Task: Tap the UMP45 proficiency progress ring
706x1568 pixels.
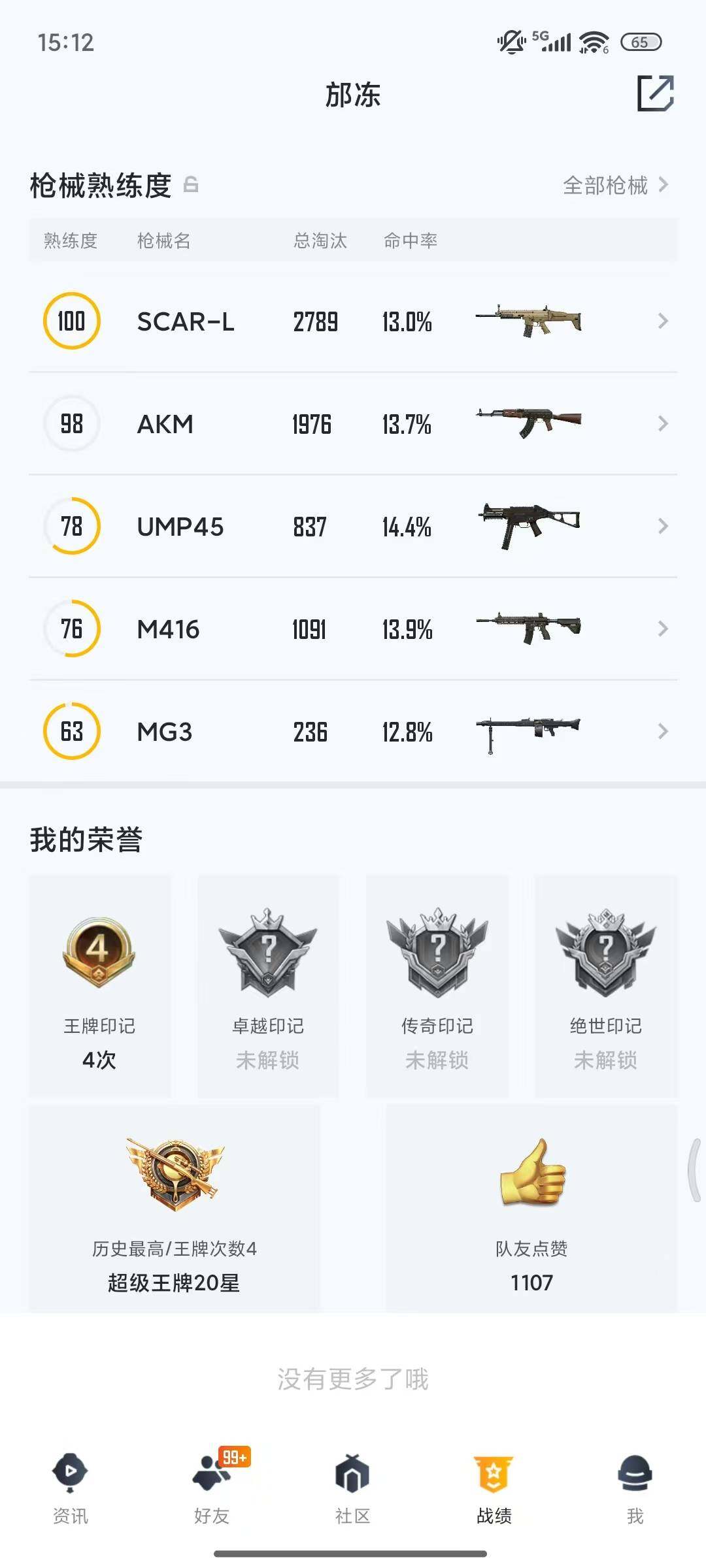Action: coord(72,526)
